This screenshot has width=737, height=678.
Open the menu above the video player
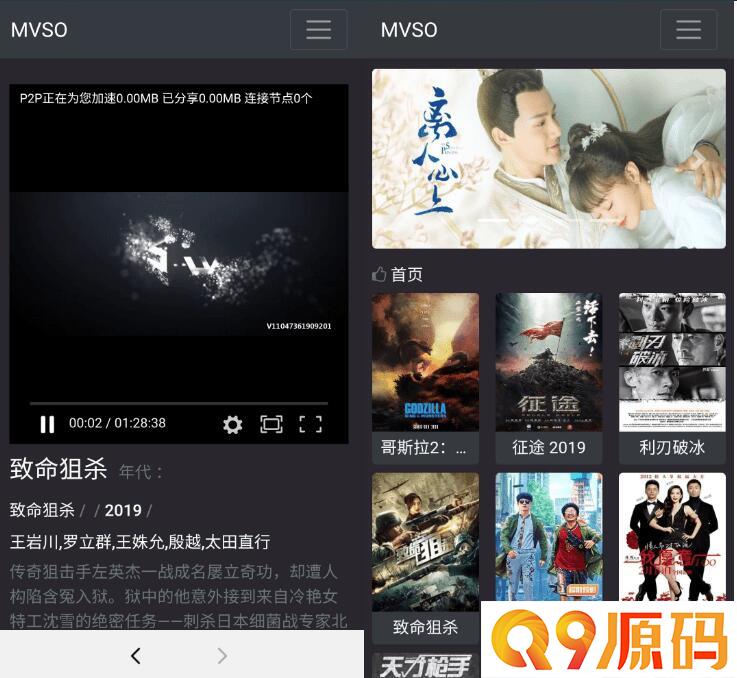[318, 30]
